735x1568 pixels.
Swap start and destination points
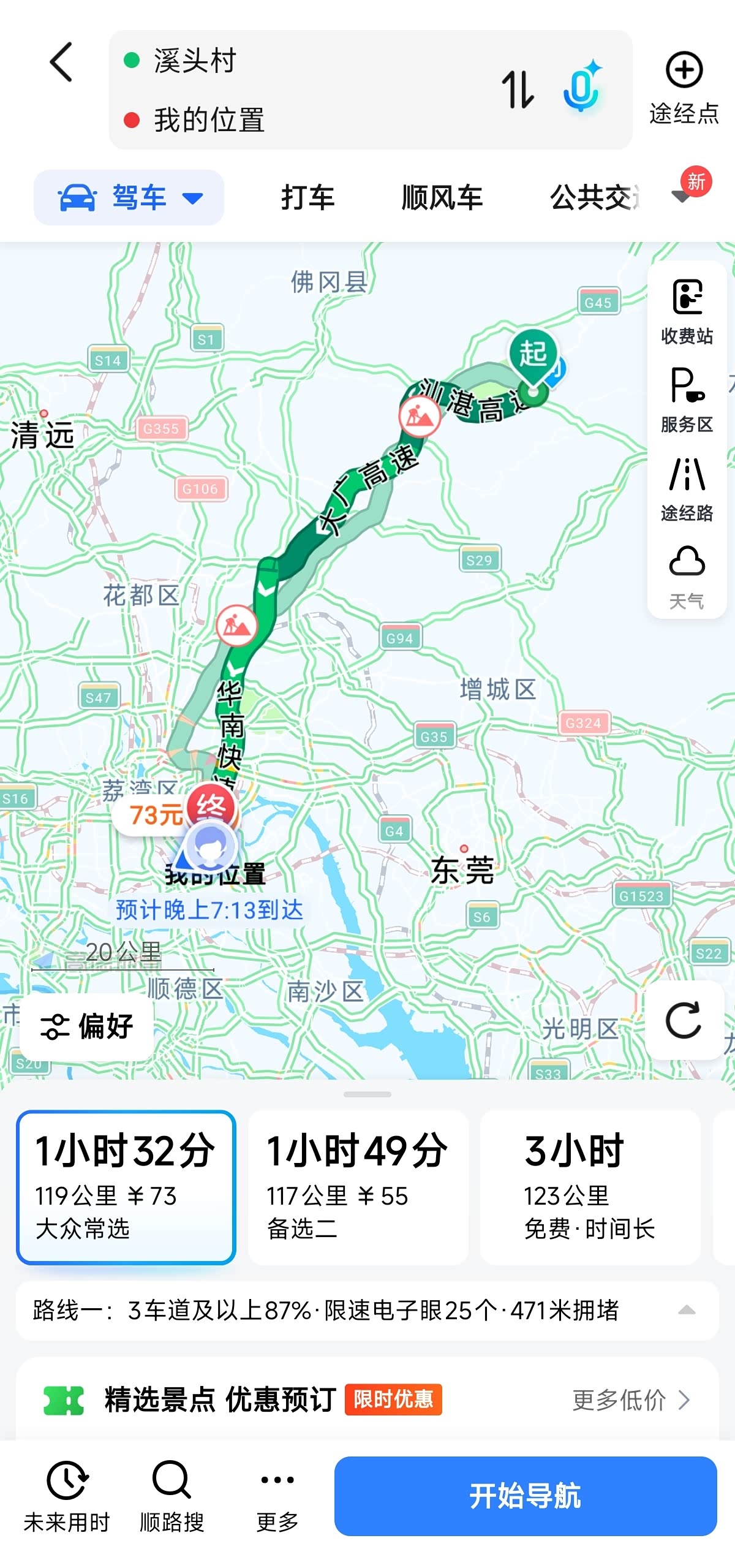[518, 89]
